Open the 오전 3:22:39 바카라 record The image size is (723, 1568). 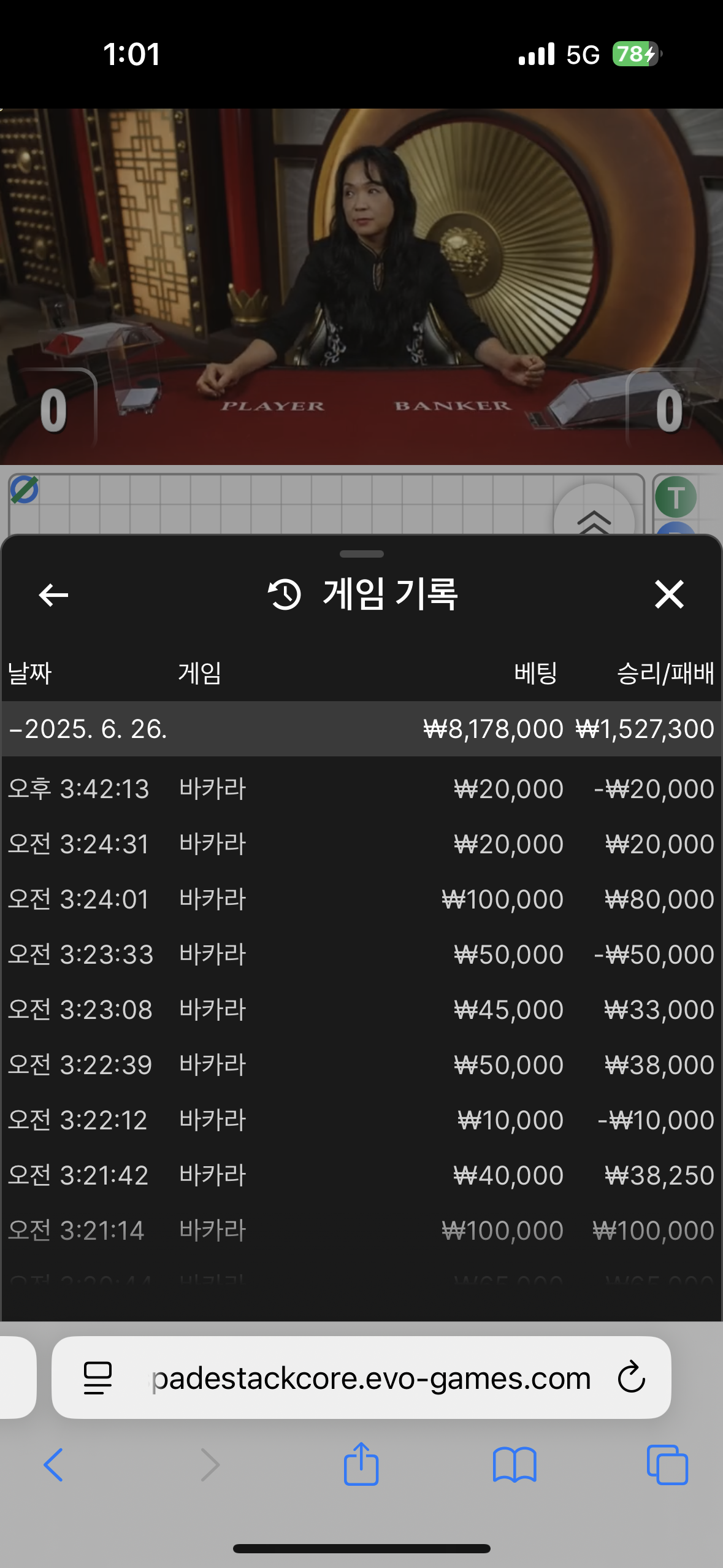(x=361, y=1065)
